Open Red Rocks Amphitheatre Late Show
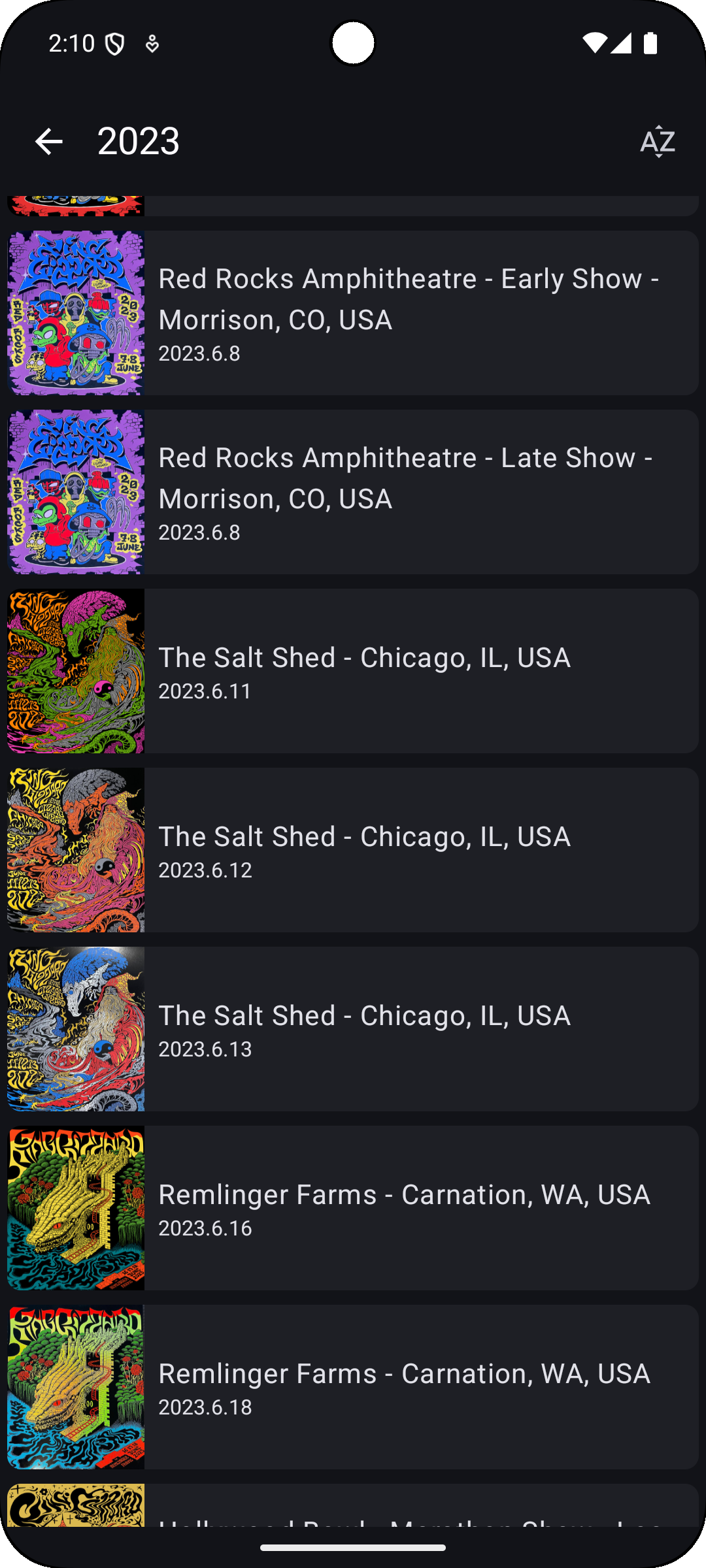 tap(353, 492)
